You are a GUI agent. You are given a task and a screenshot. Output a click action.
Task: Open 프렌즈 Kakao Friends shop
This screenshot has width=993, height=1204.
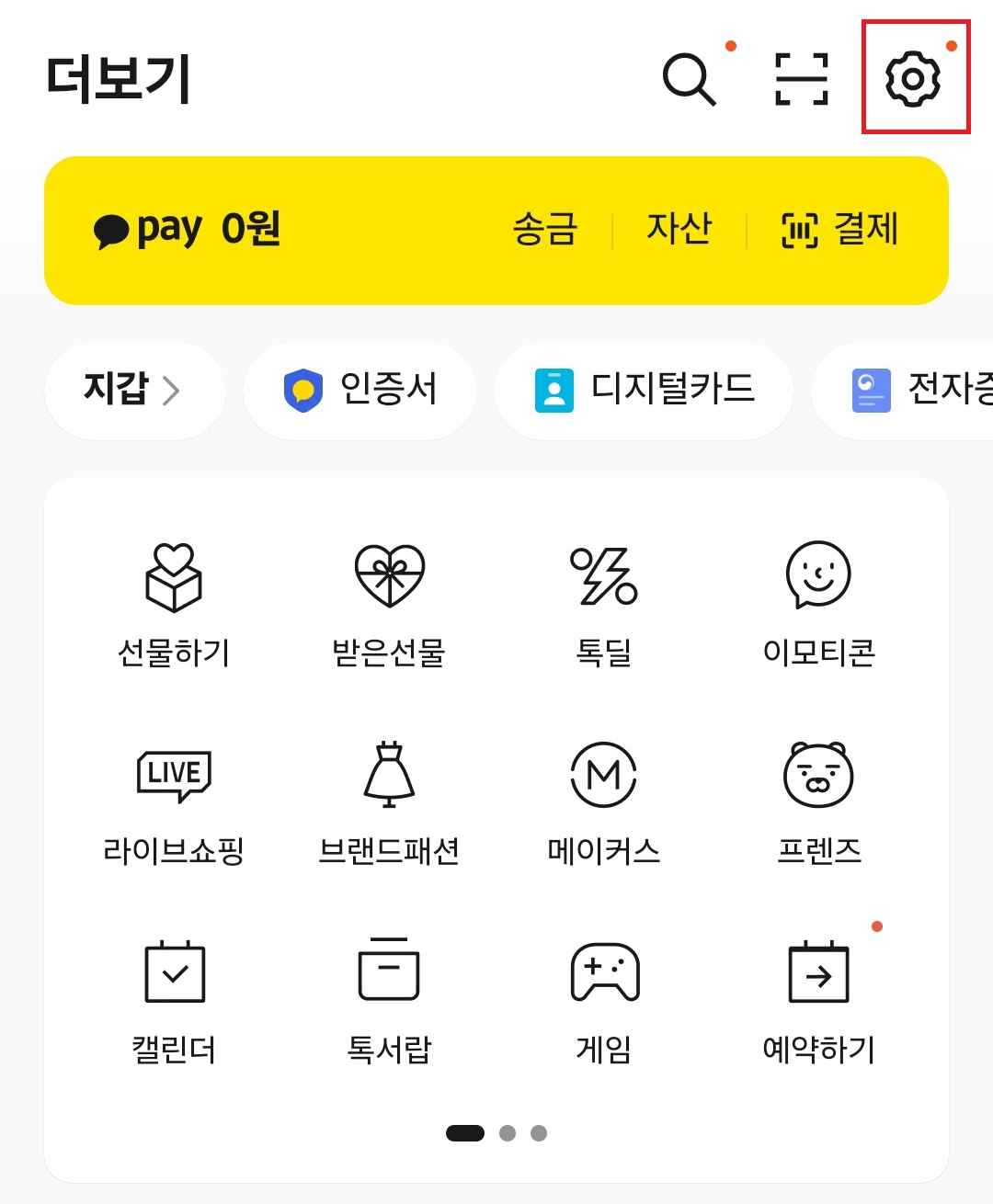point(818,800)
